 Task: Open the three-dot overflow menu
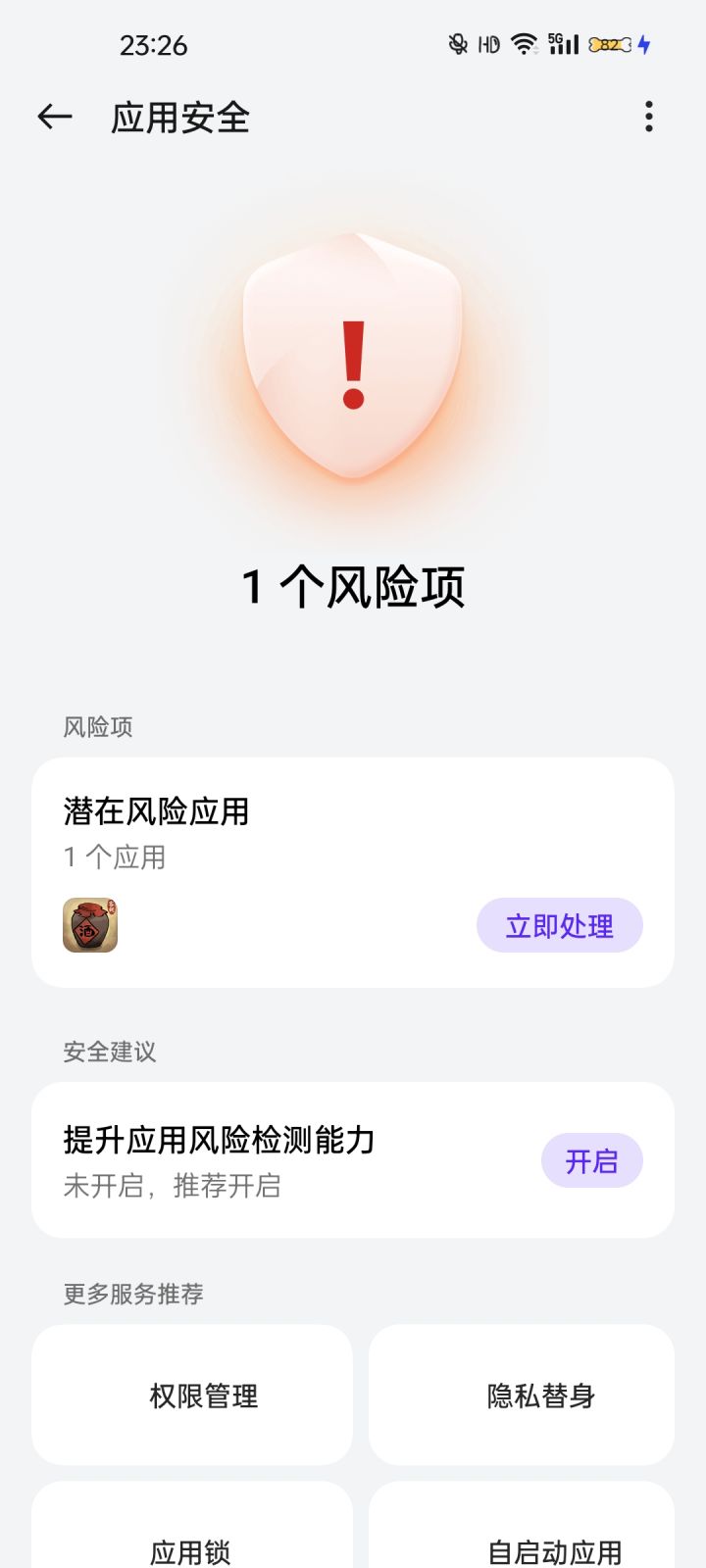tap(648, 117)
